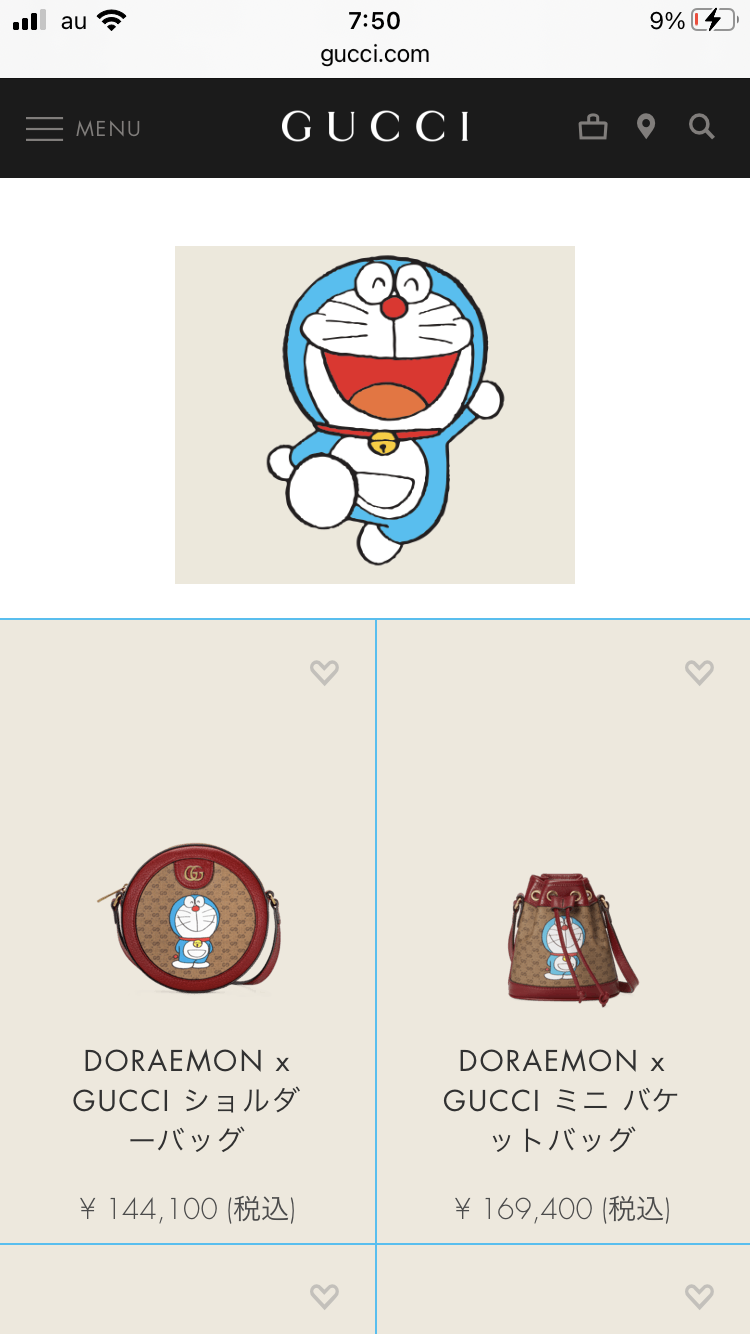Open the store locator pin
The image size is (750, 1334).
(x=646, y=127)
